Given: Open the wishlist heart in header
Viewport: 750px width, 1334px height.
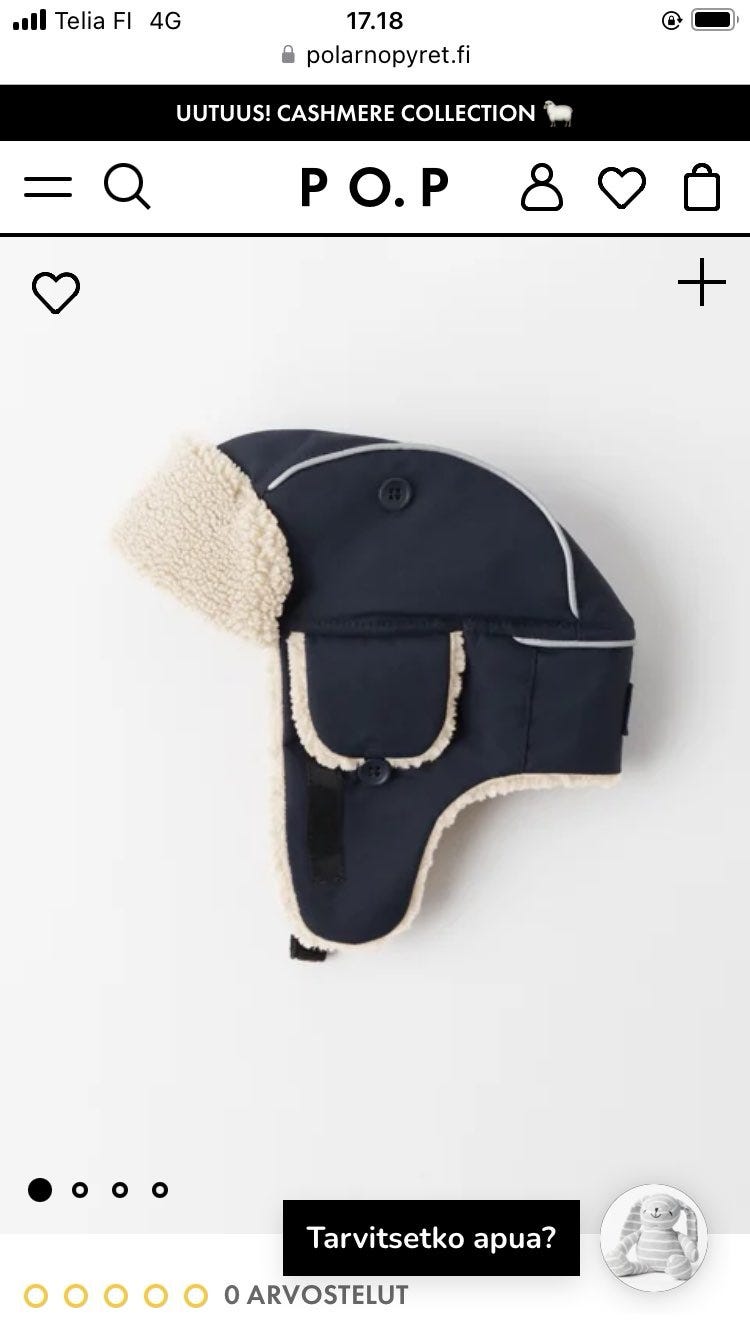Looking at the screenshot, I should [621, 188].
